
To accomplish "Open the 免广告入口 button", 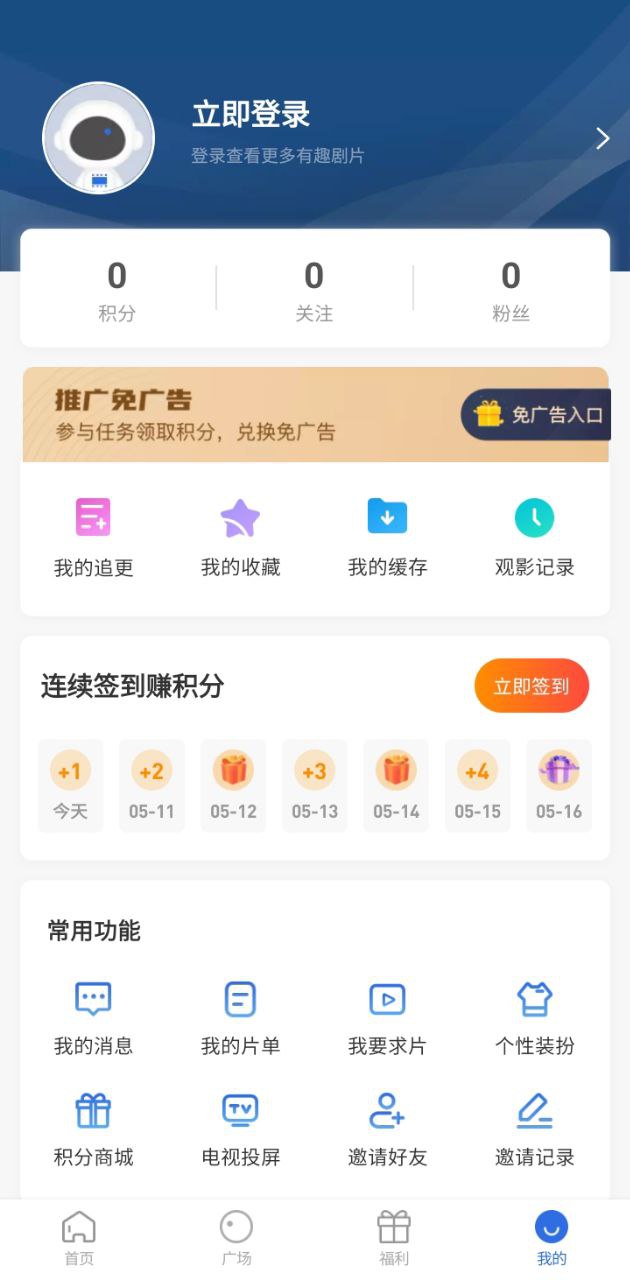I will (x=536, y=414).
